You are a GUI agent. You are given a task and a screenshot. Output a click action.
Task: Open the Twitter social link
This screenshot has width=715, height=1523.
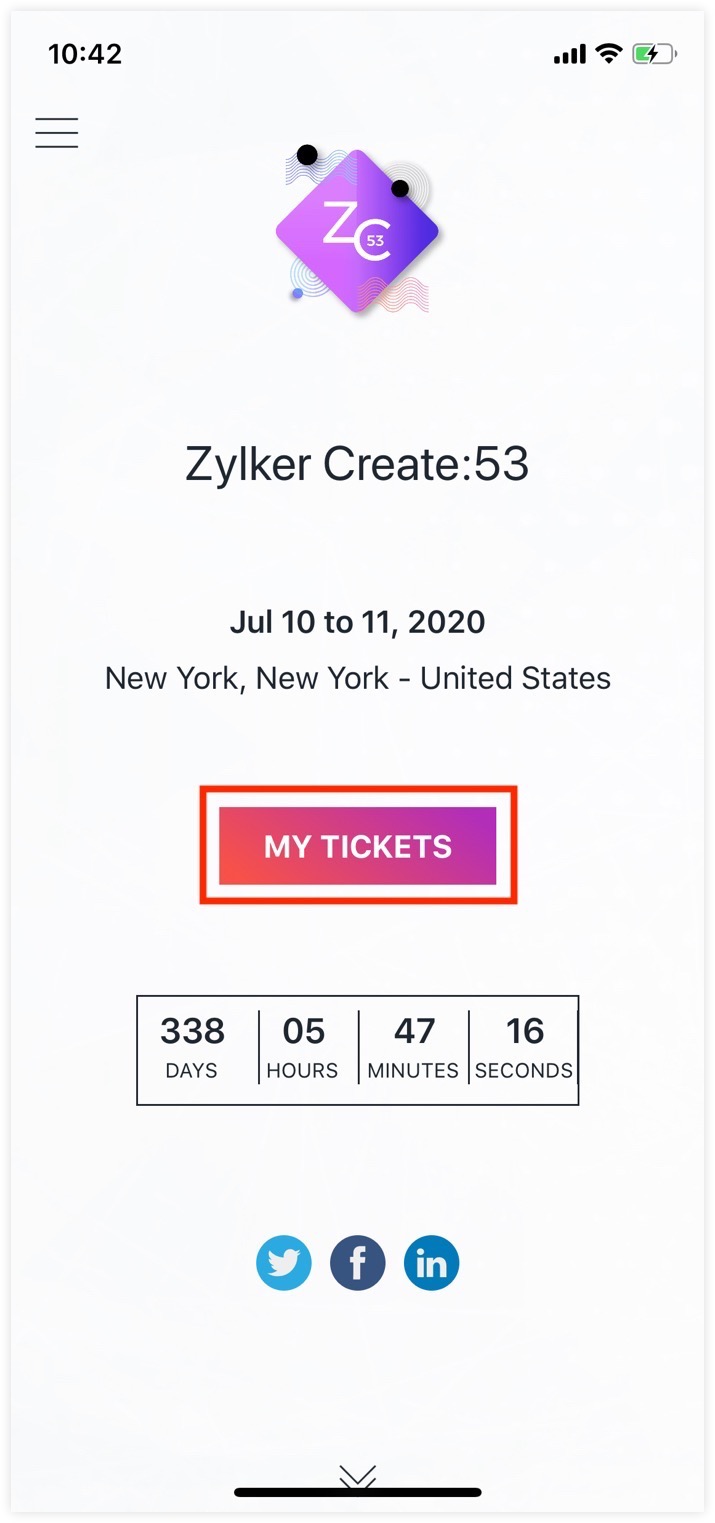click(x=284, y=1263)
